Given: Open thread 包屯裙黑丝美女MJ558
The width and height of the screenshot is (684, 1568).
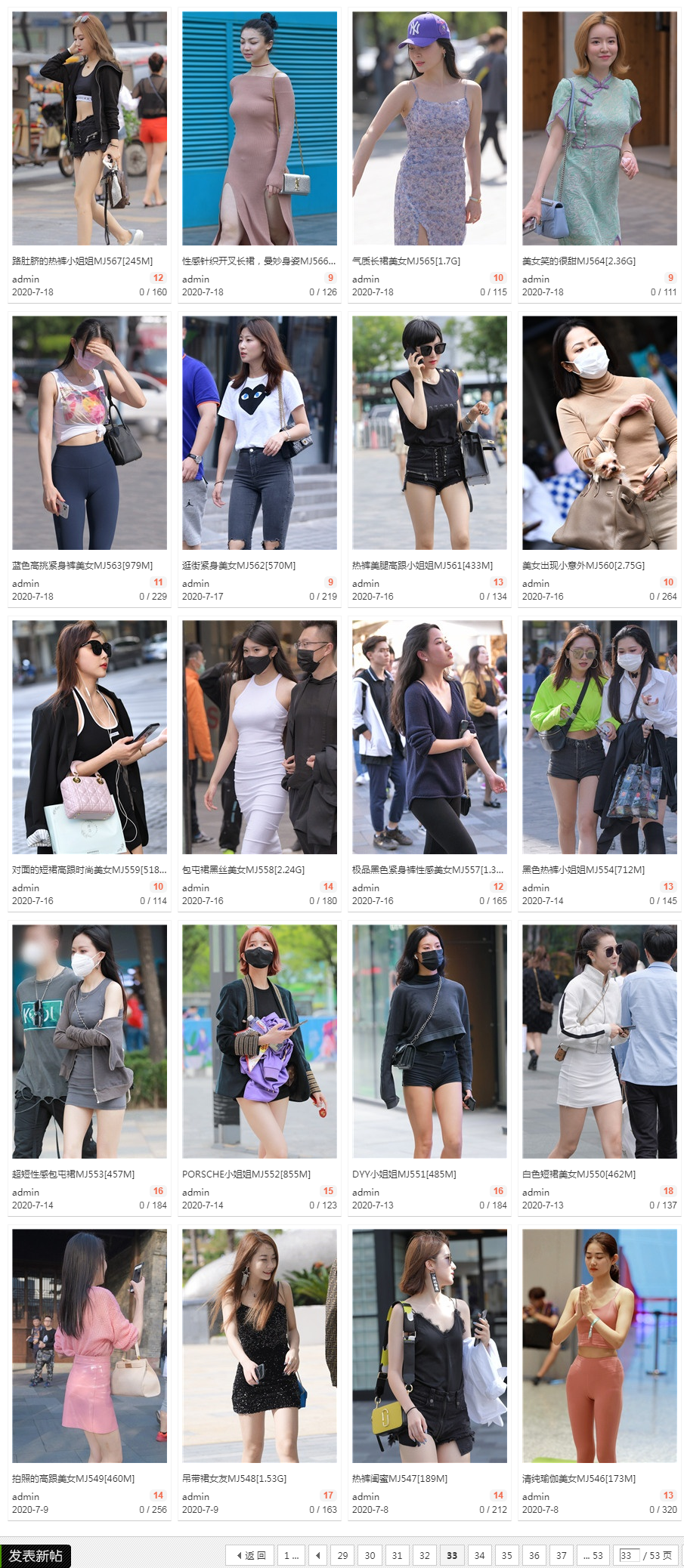Looking at the screenshot, I should (x=243, y=870).
